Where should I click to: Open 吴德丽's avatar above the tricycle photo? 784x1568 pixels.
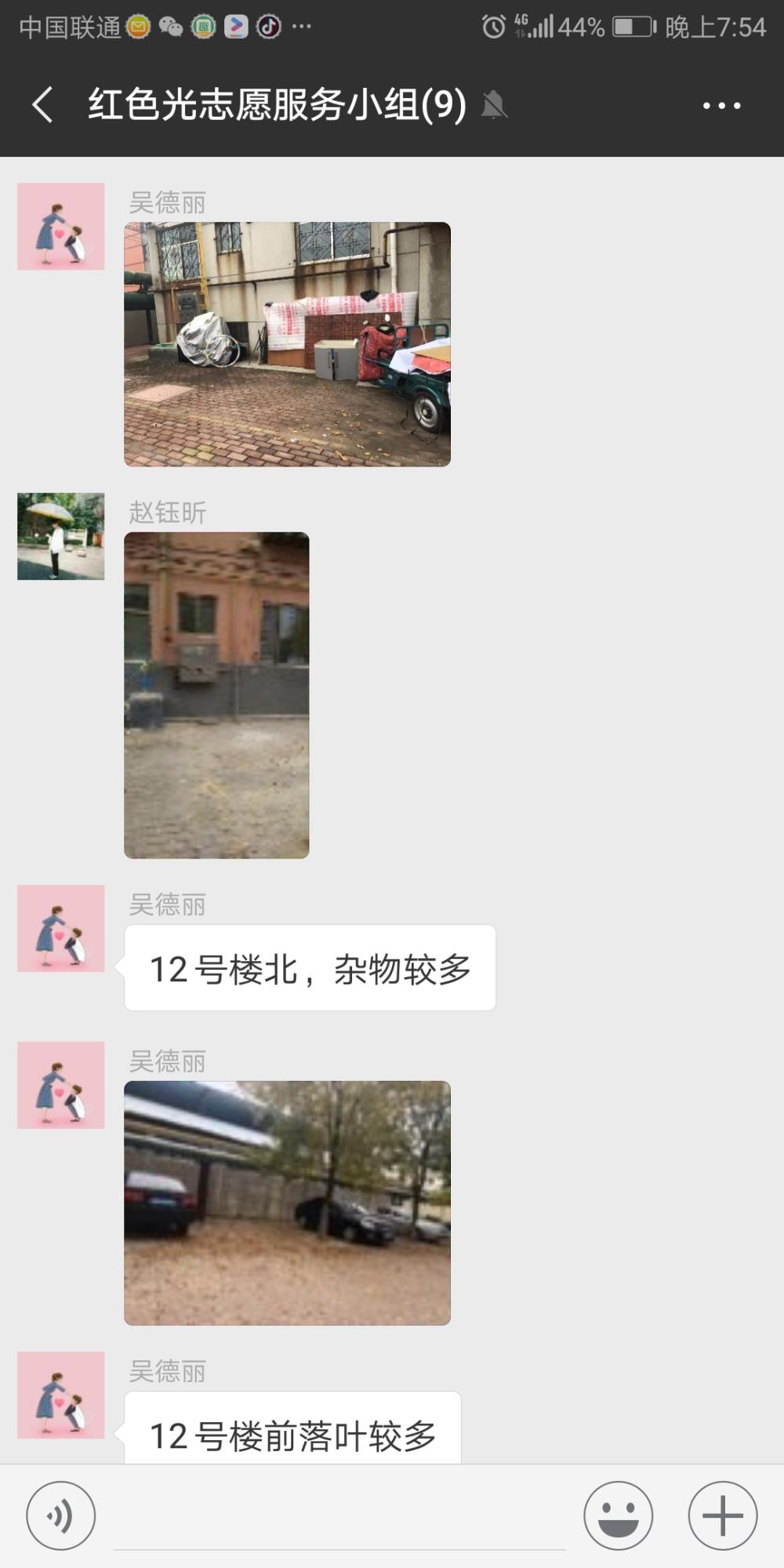(61, 227)
